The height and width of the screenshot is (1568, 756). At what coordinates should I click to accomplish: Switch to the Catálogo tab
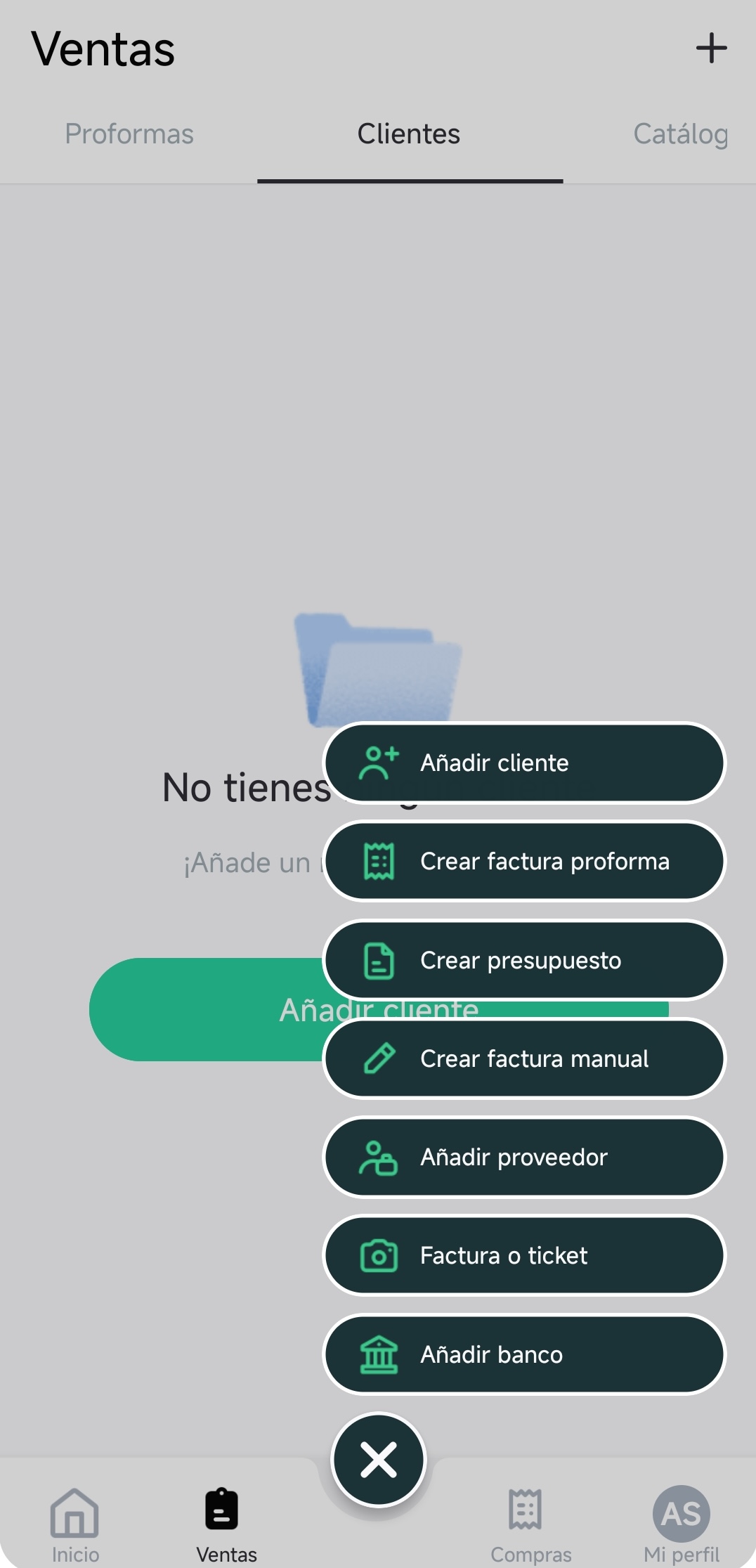coord(680,134)
